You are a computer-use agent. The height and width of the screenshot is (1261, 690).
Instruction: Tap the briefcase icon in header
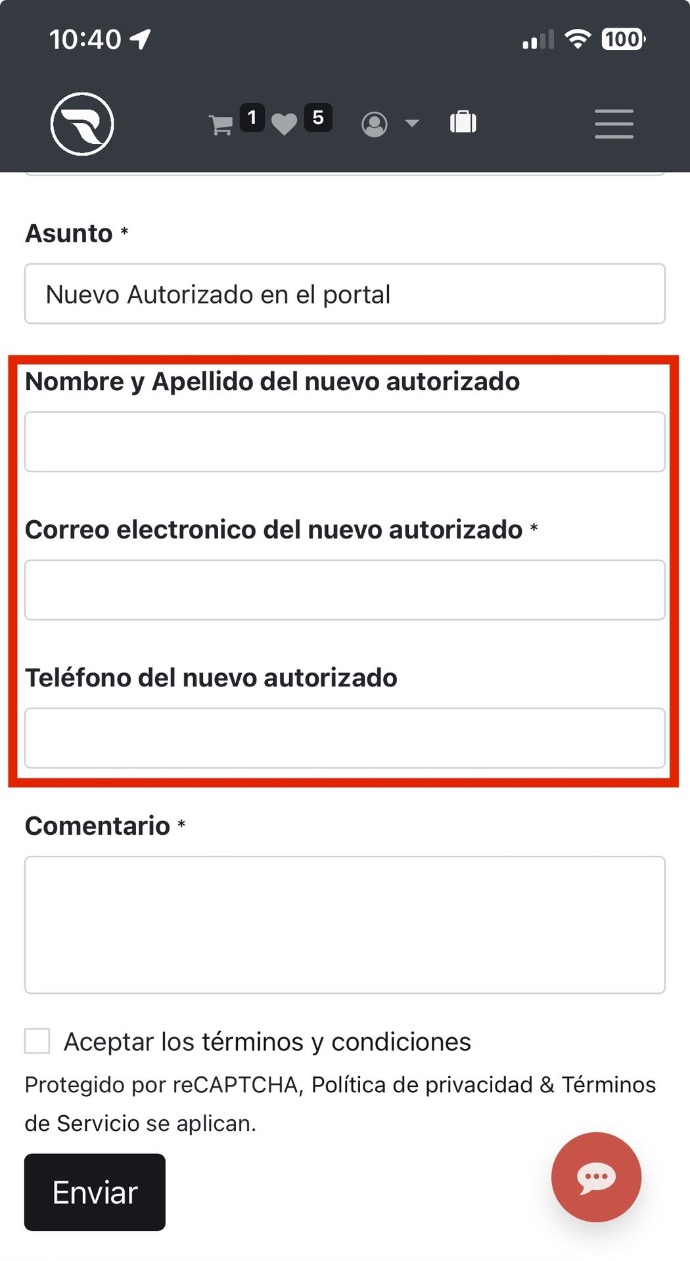point(463,123)
